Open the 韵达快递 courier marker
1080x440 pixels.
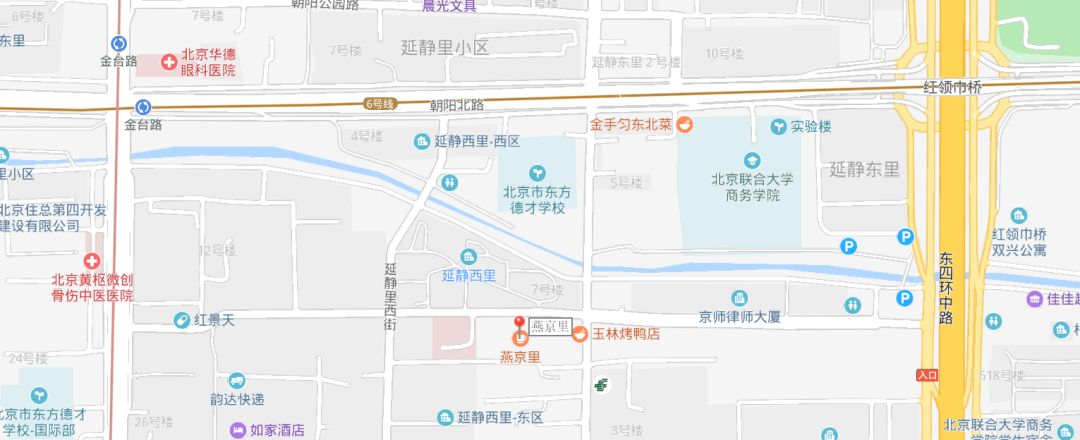(237, 381)
